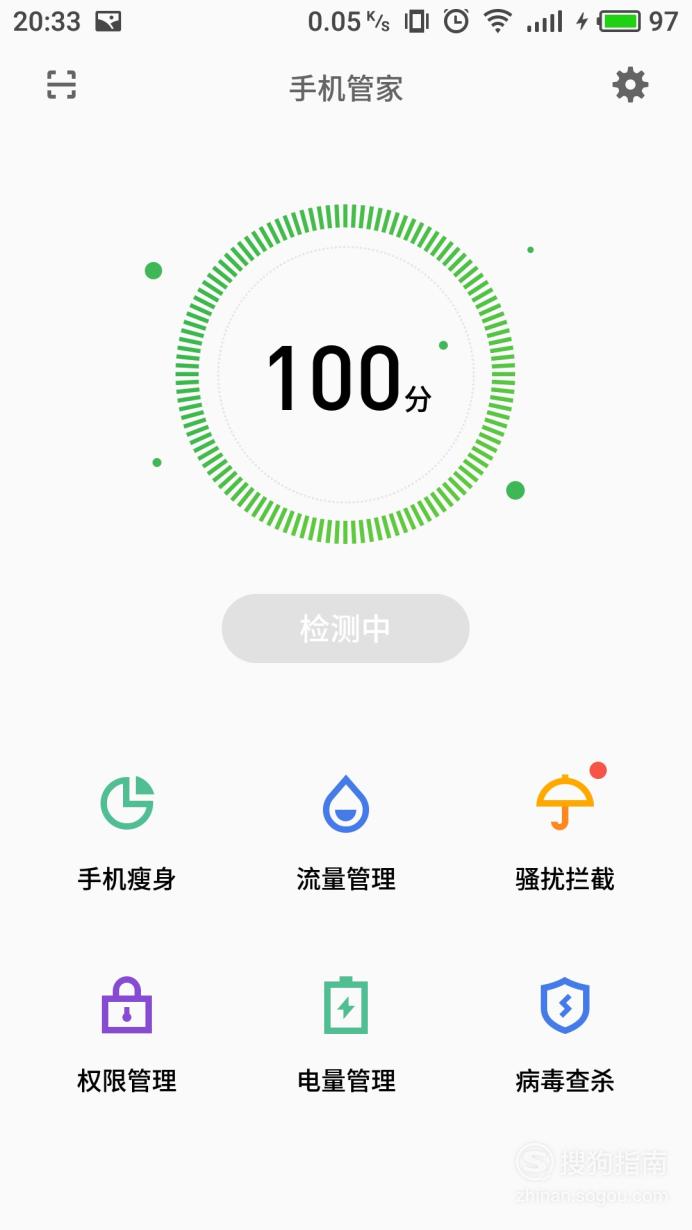Open 权限管理 permission management
This screenshot has width=692, height=1230.
(127, 1035)
